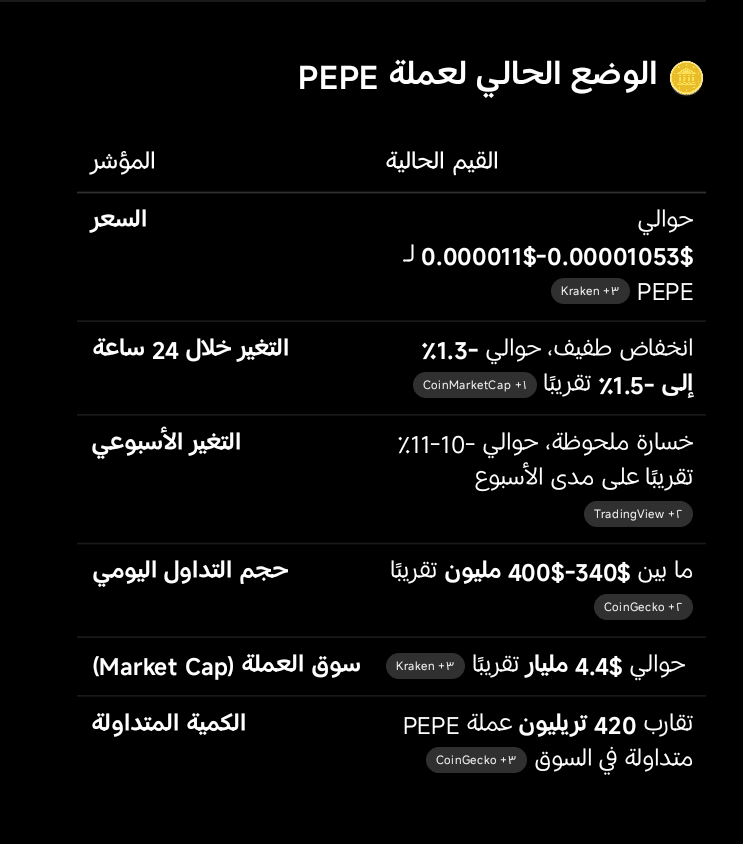Viewport: 743px width, 844px height.
Task: Open the Kraken source chip in the price row
Action: [590, 291]
